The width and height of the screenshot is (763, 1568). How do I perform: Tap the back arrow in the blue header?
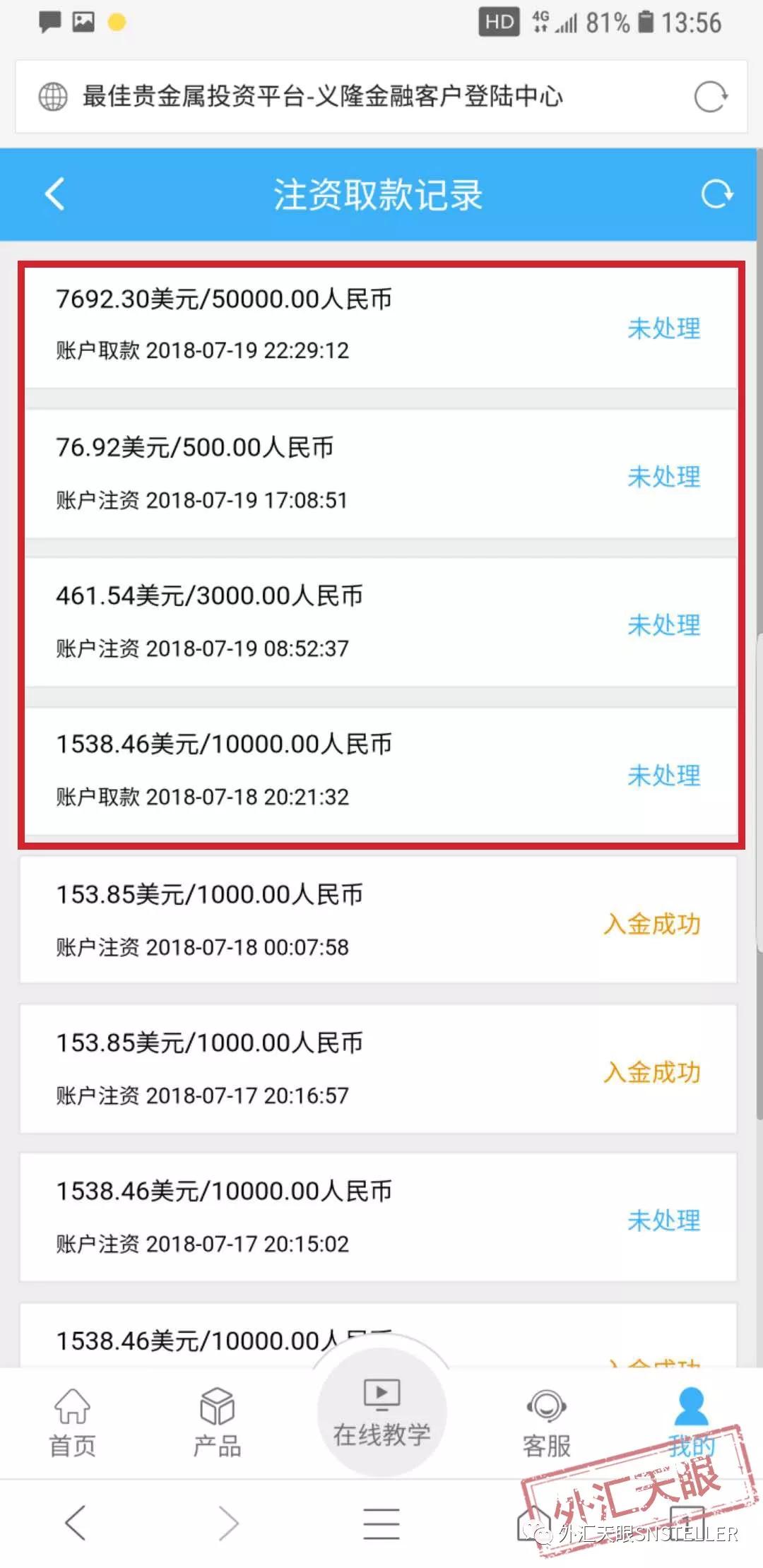click(x=57, y=194)
